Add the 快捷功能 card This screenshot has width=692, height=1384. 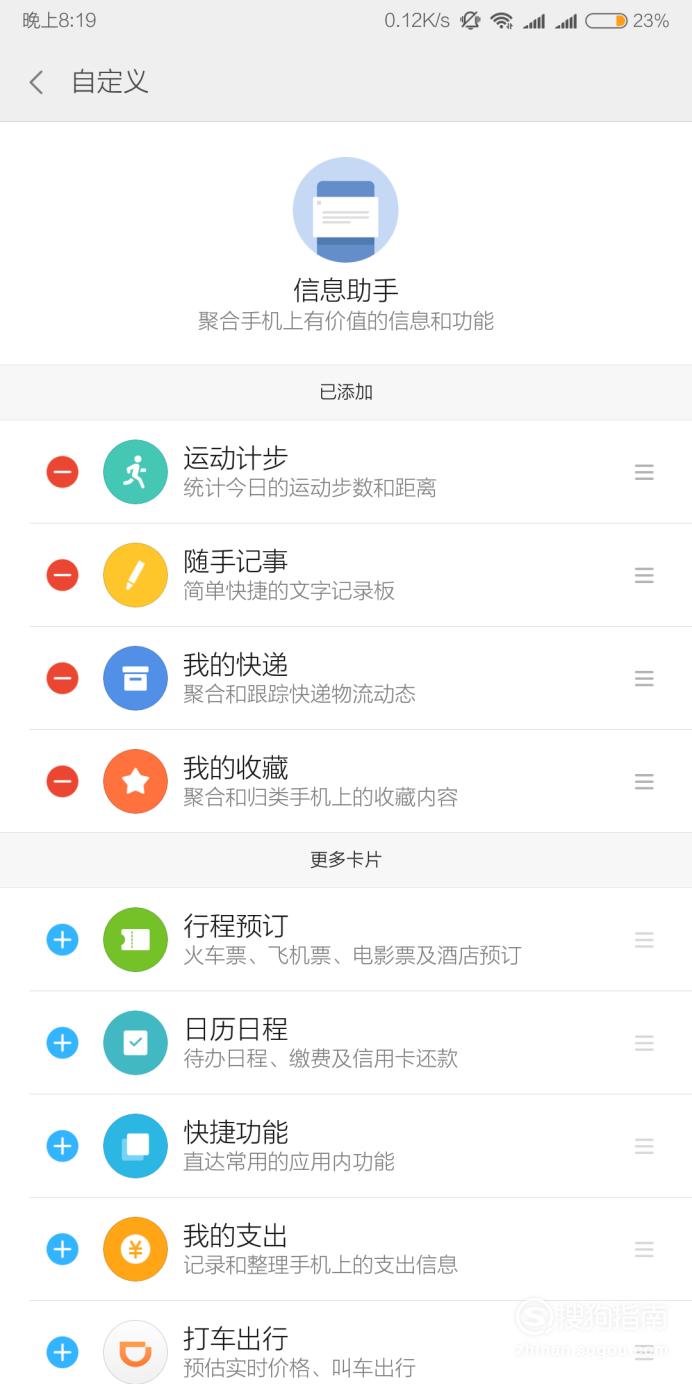tap(62, 1146)
